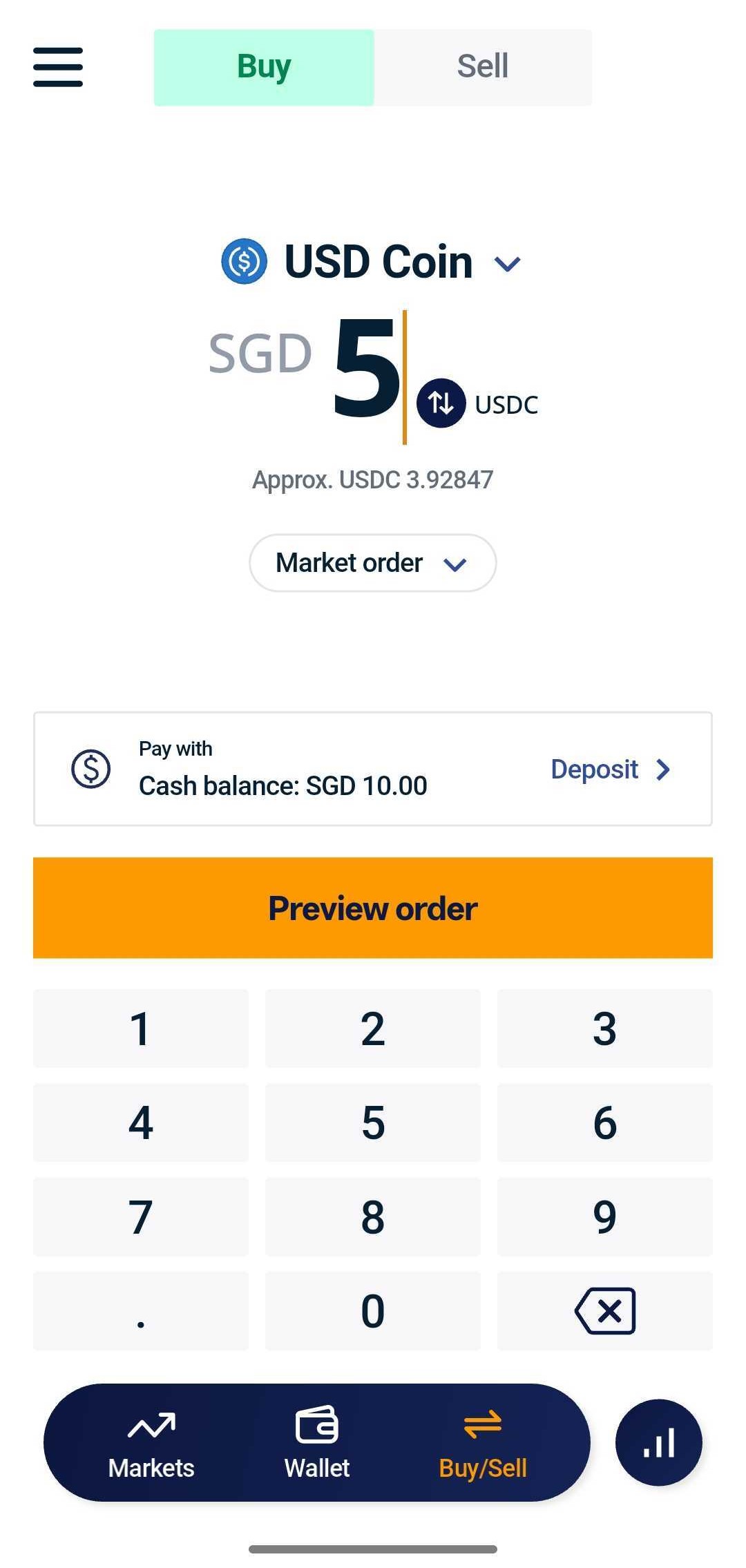746x1568 pixels.
Task: Expand the Market order type dropdown
Action: pos(372,563)
